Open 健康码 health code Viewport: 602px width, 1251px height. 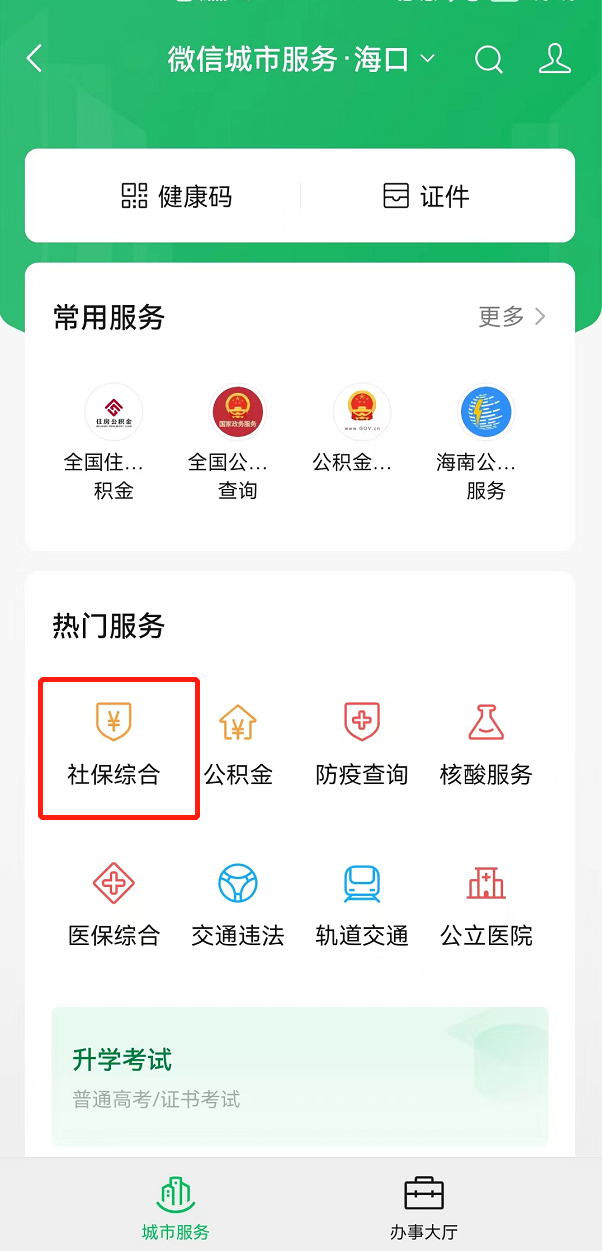[x=176, y=196]
